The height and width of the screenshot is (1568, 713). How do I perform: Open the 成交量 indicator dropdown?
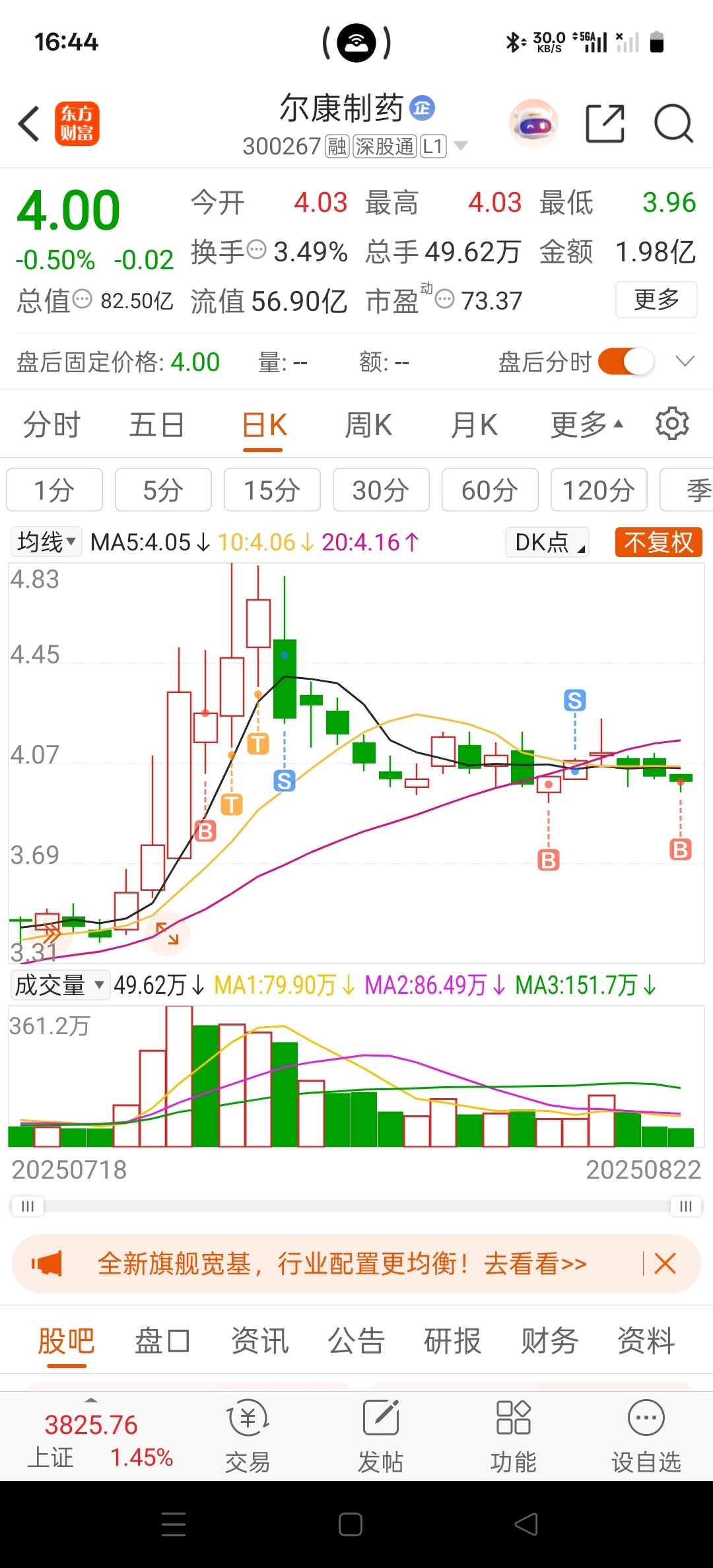pos(59,985)
